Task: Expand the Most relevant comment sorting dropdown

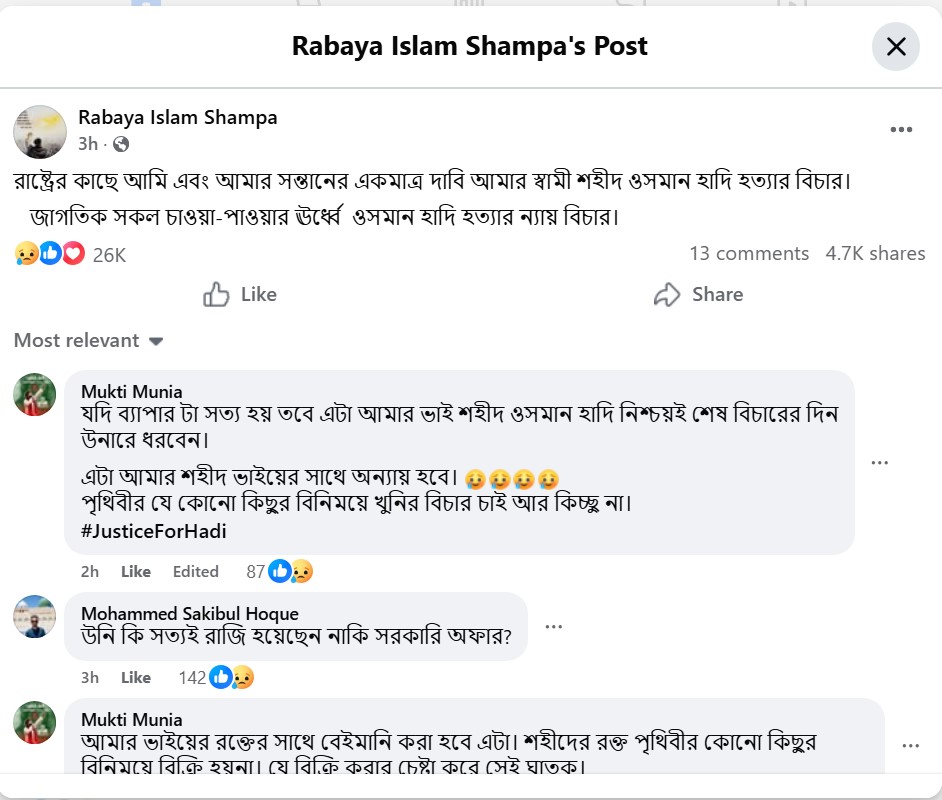Action: 88,341
